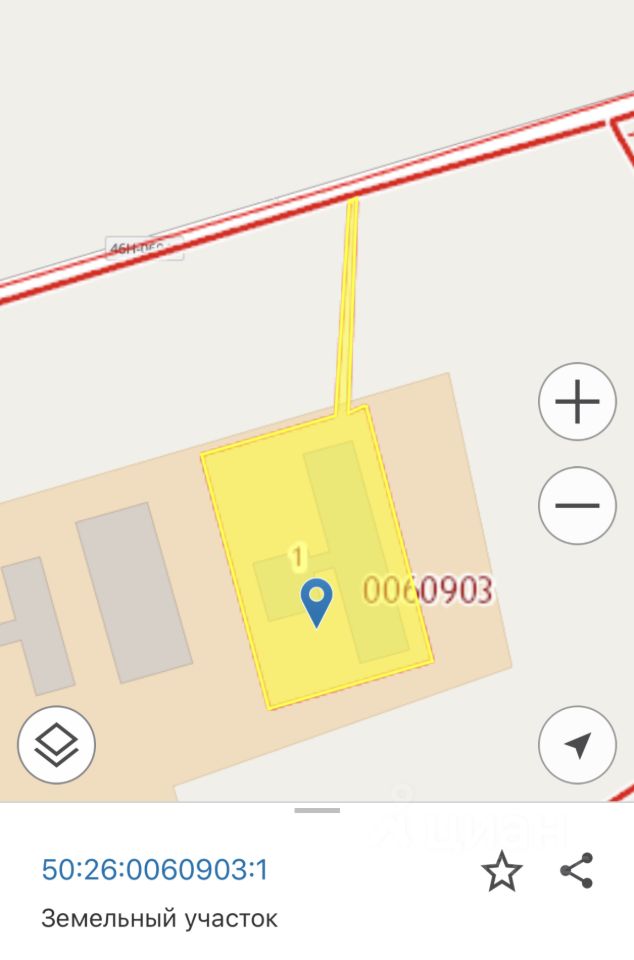
Task: Share this land parcel
Action: 577,871
